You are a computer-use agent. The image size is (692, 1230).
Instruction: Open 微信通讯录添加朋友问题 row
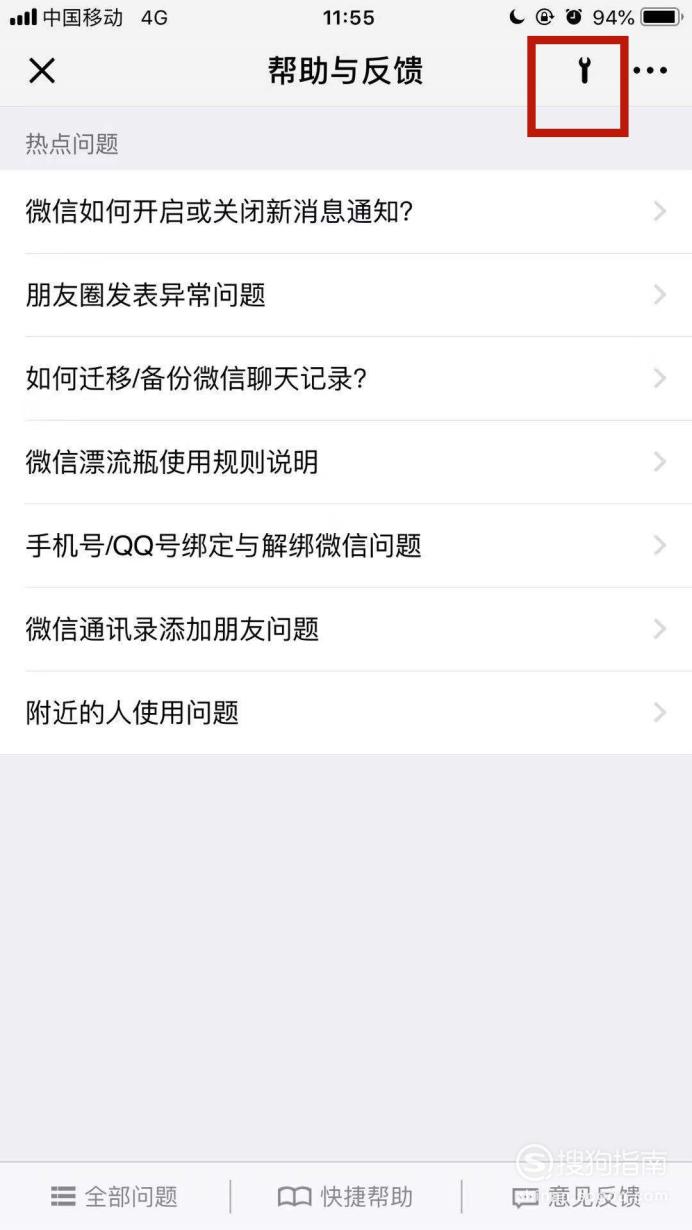pyautogui.click(x=346, y=629)
